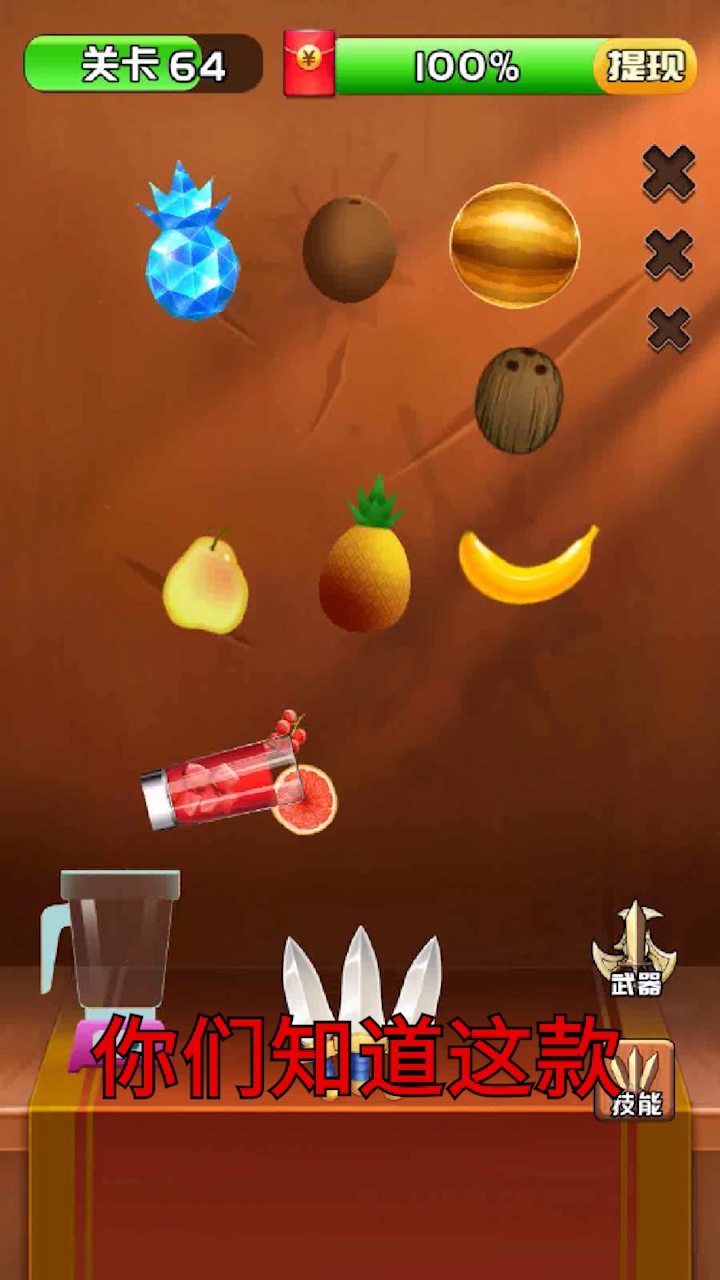Activate the 技能 skill button
This screenshot has width=720, height=1280.
point(636,1082)
